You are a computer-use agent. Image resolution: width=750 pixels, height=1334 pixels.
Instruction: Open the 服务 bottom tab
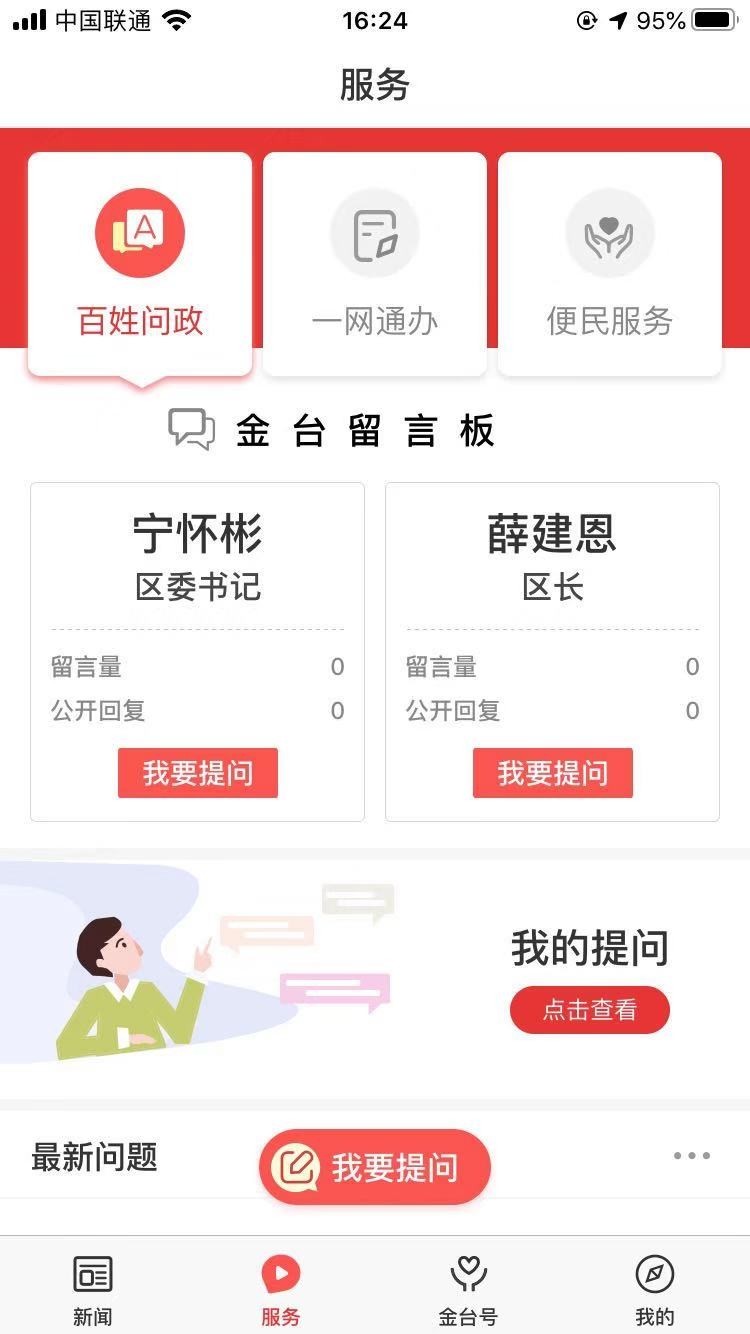coord(281,1290)
